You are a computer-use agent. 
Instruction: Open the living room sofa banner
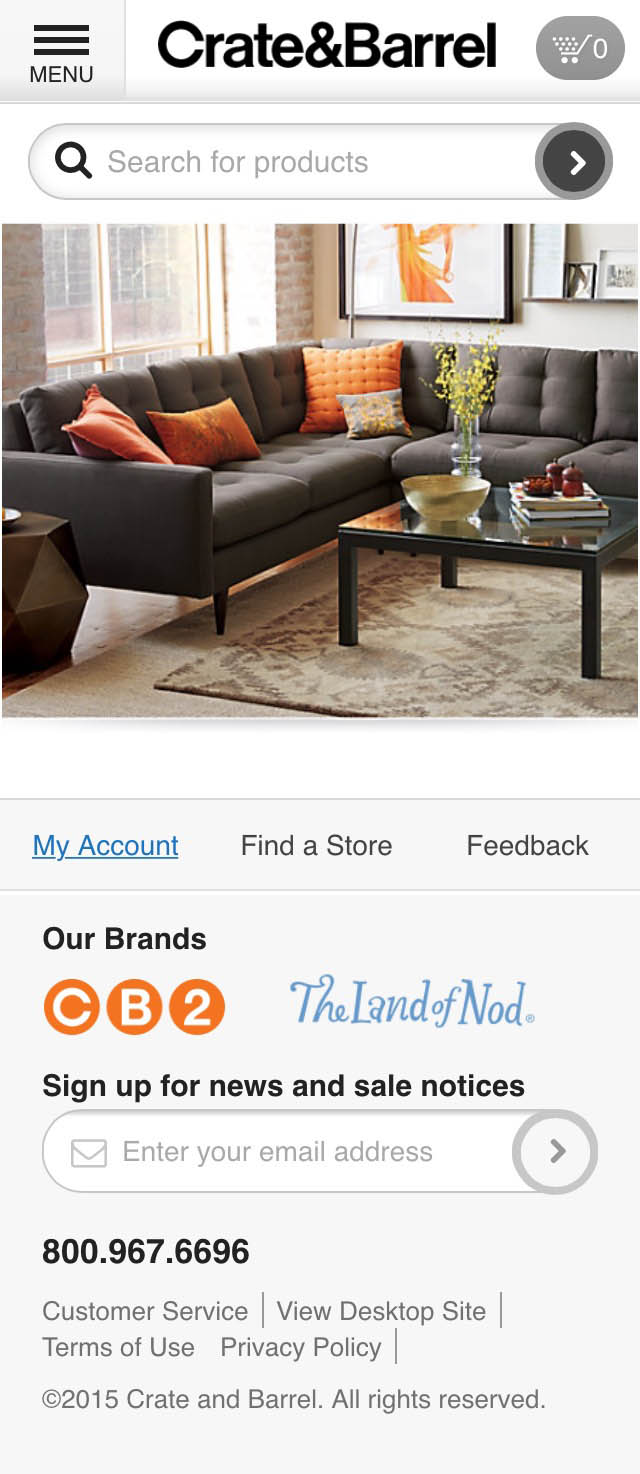pos(320,470)
